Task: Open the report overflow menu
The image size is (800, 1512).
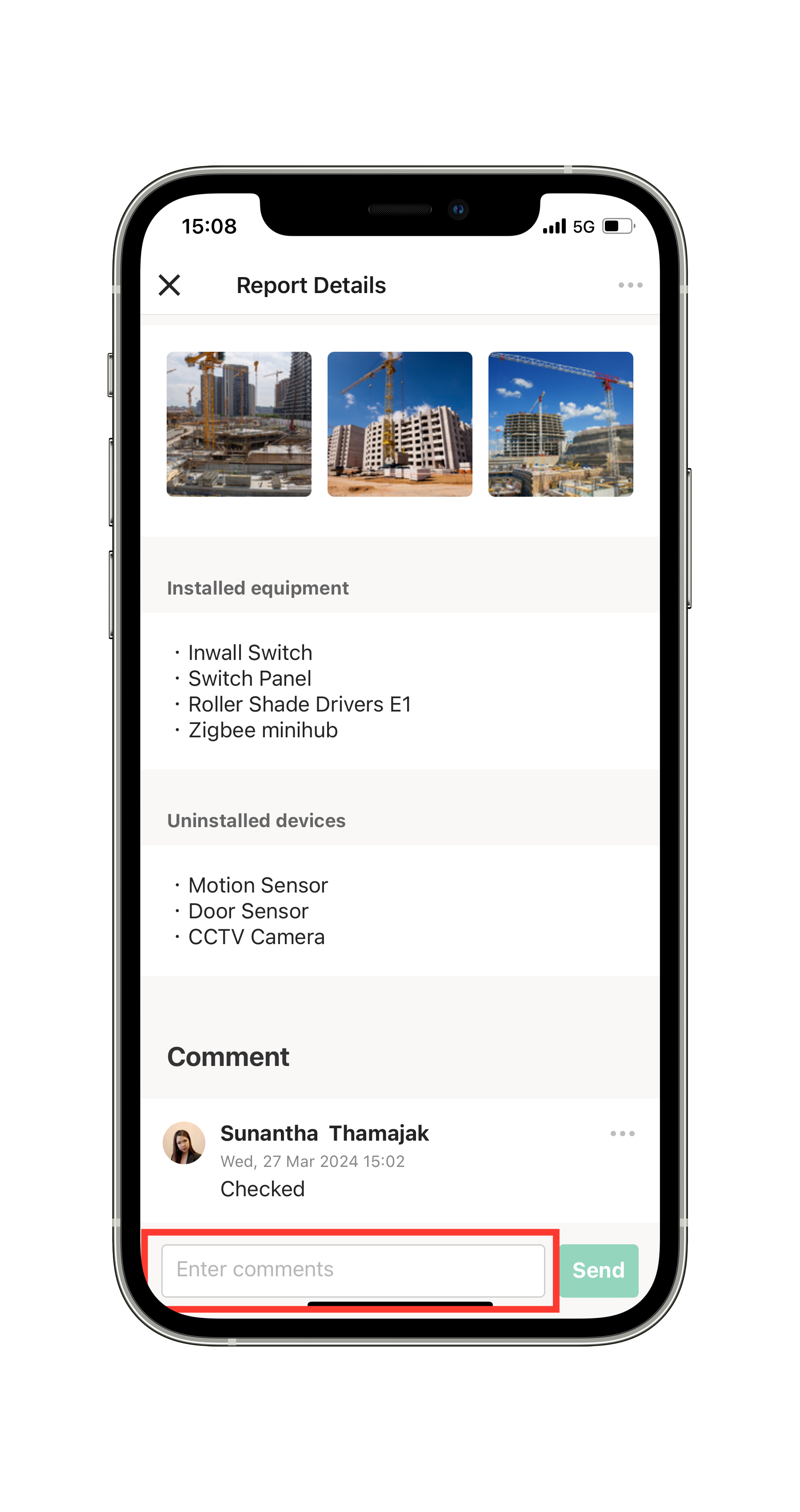Action: [630, 285]
